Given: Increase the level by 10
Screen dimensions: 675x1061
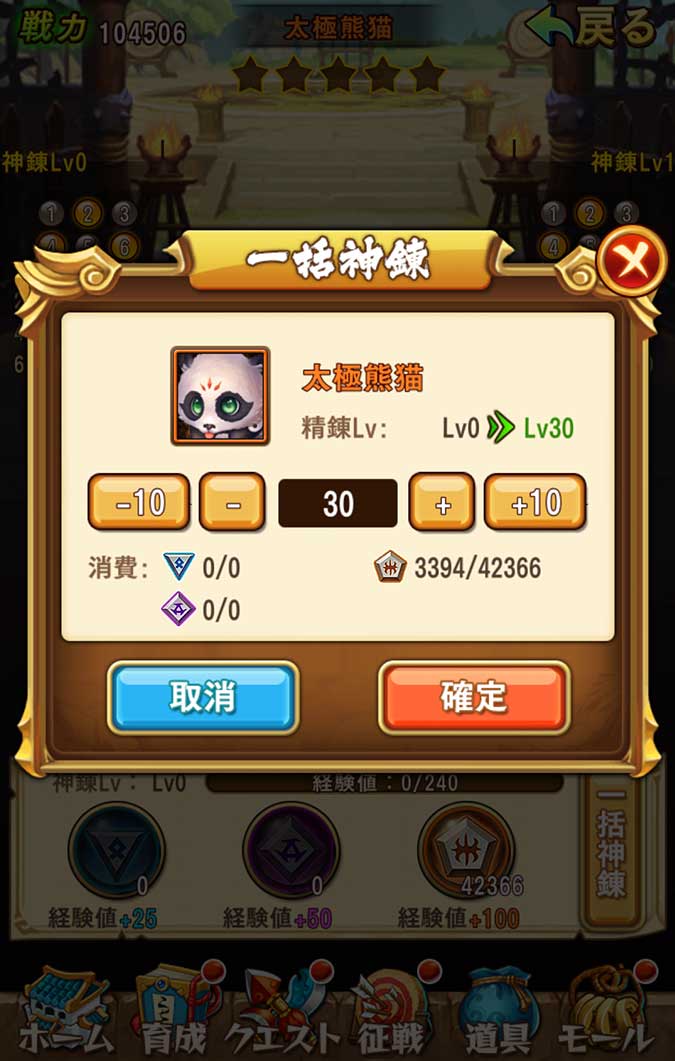Looking at the screenshot, I should [x=535, y=502].
